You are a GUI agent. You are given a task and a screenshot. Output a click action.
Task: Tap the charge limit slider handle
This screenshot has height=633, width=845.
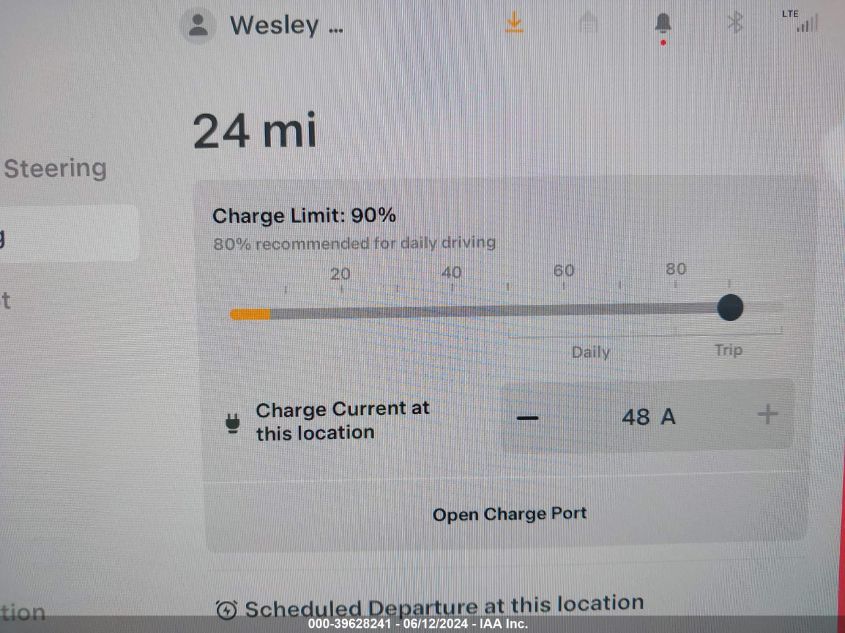[x=730, y=308]
